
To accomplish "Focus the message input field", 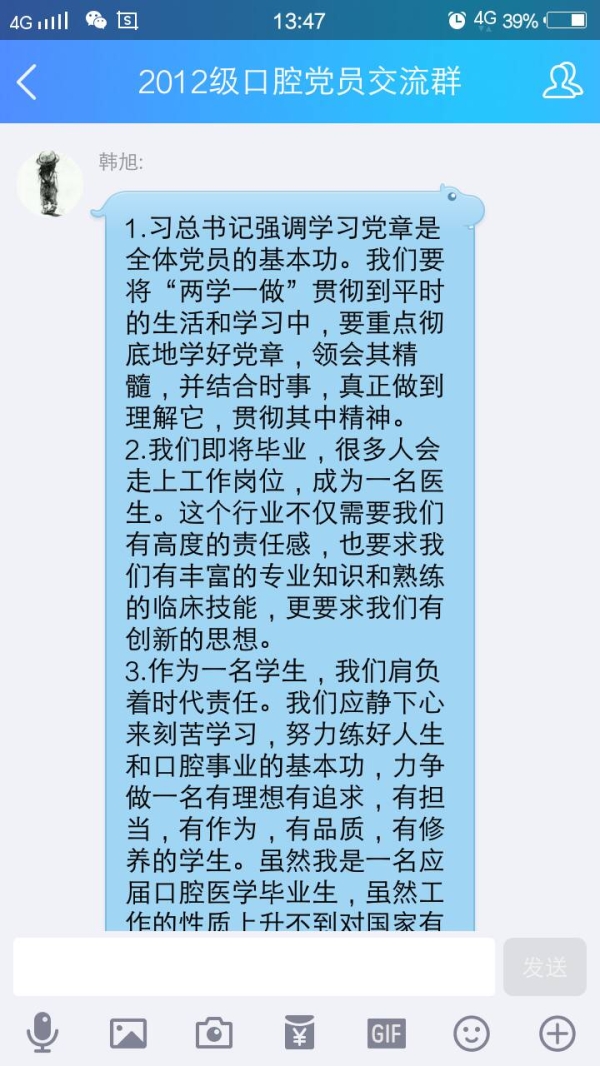I will (254, 966).
